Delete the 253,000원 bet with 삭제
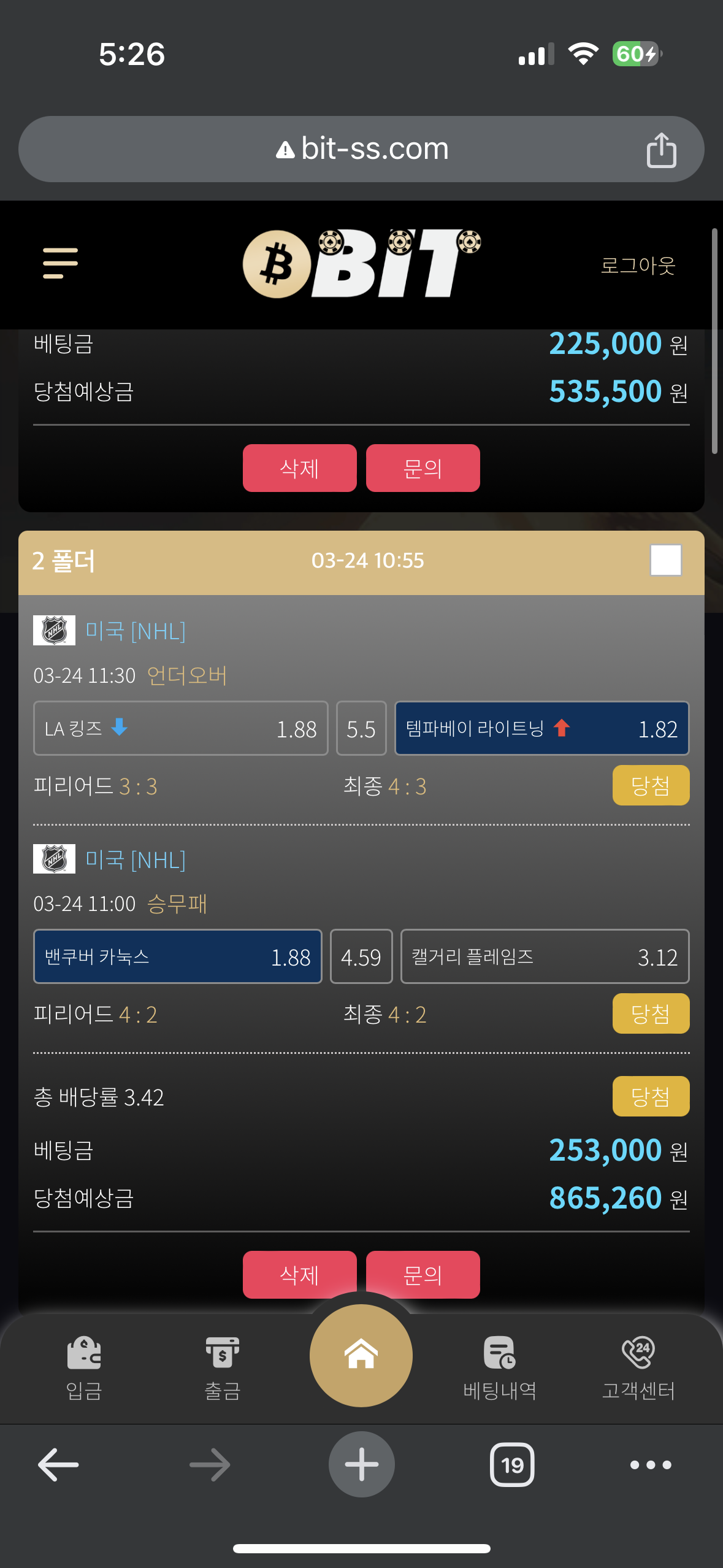 tap(299, 1275)
